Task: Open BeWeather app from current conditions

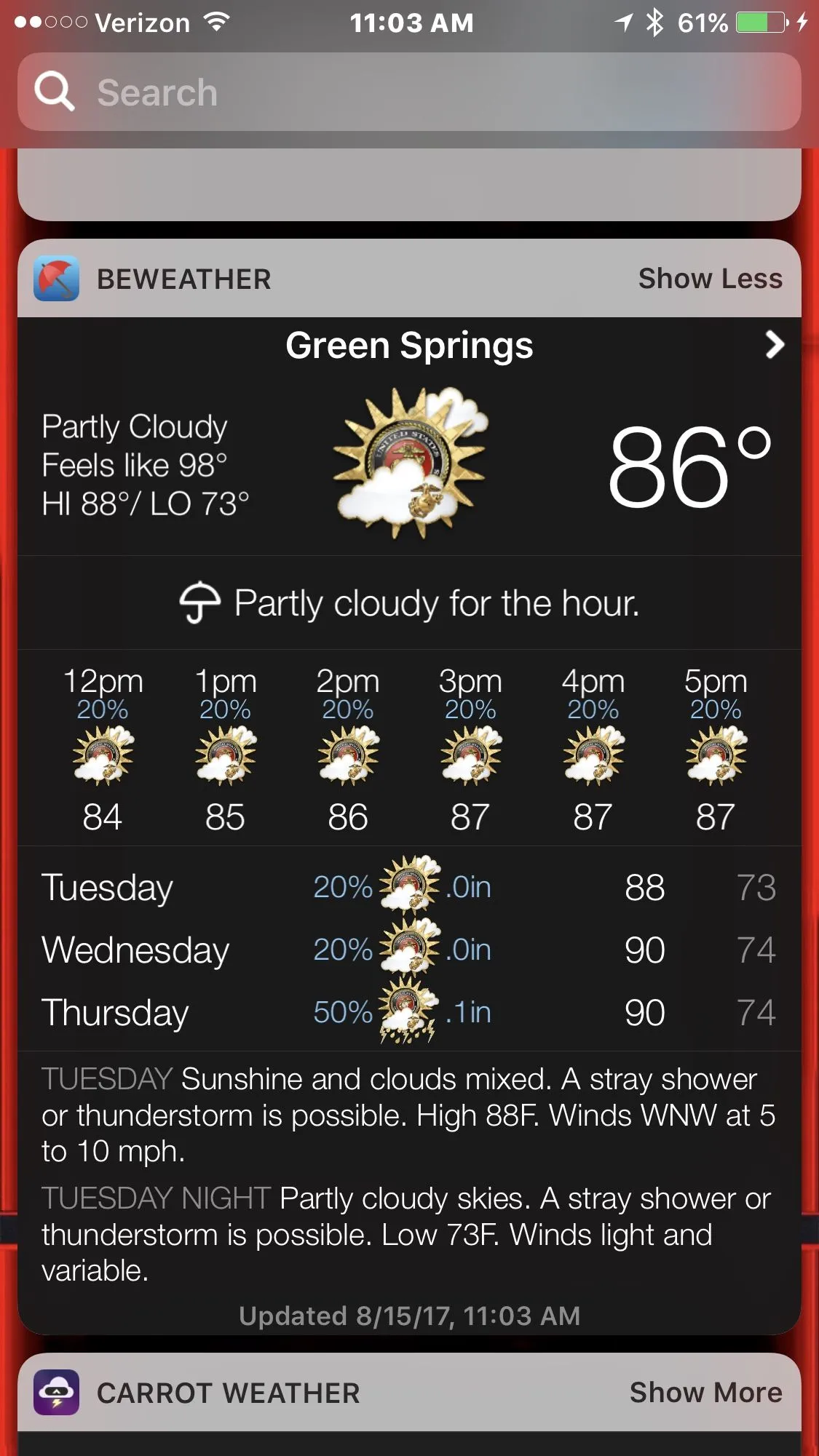Action: (409, 464)
